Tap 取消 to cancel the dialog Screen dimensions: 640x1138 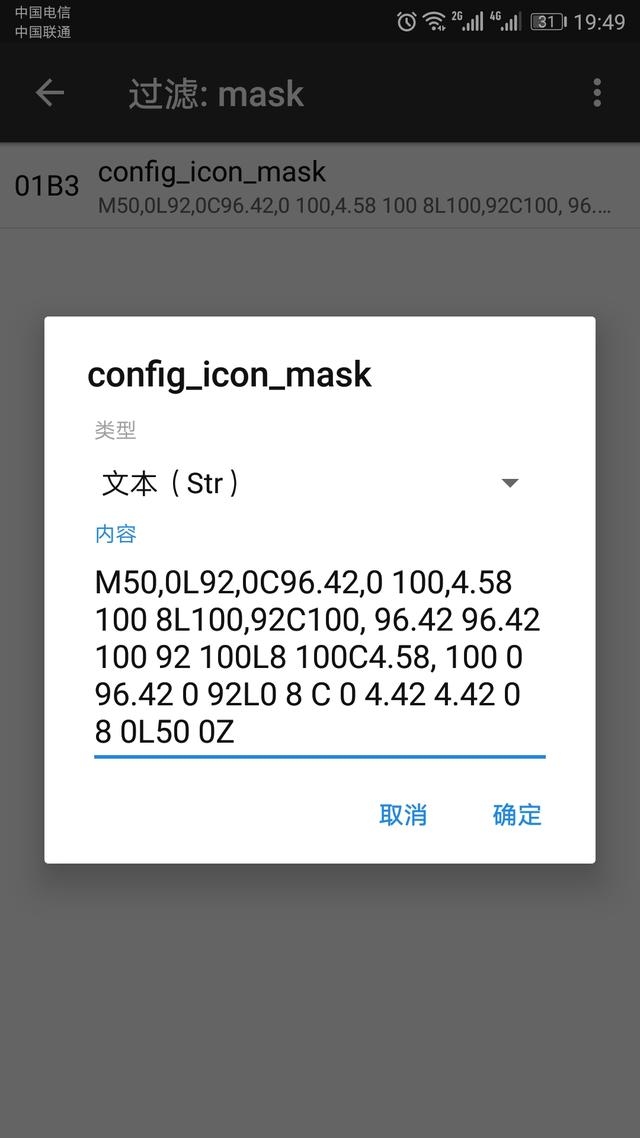403,814
